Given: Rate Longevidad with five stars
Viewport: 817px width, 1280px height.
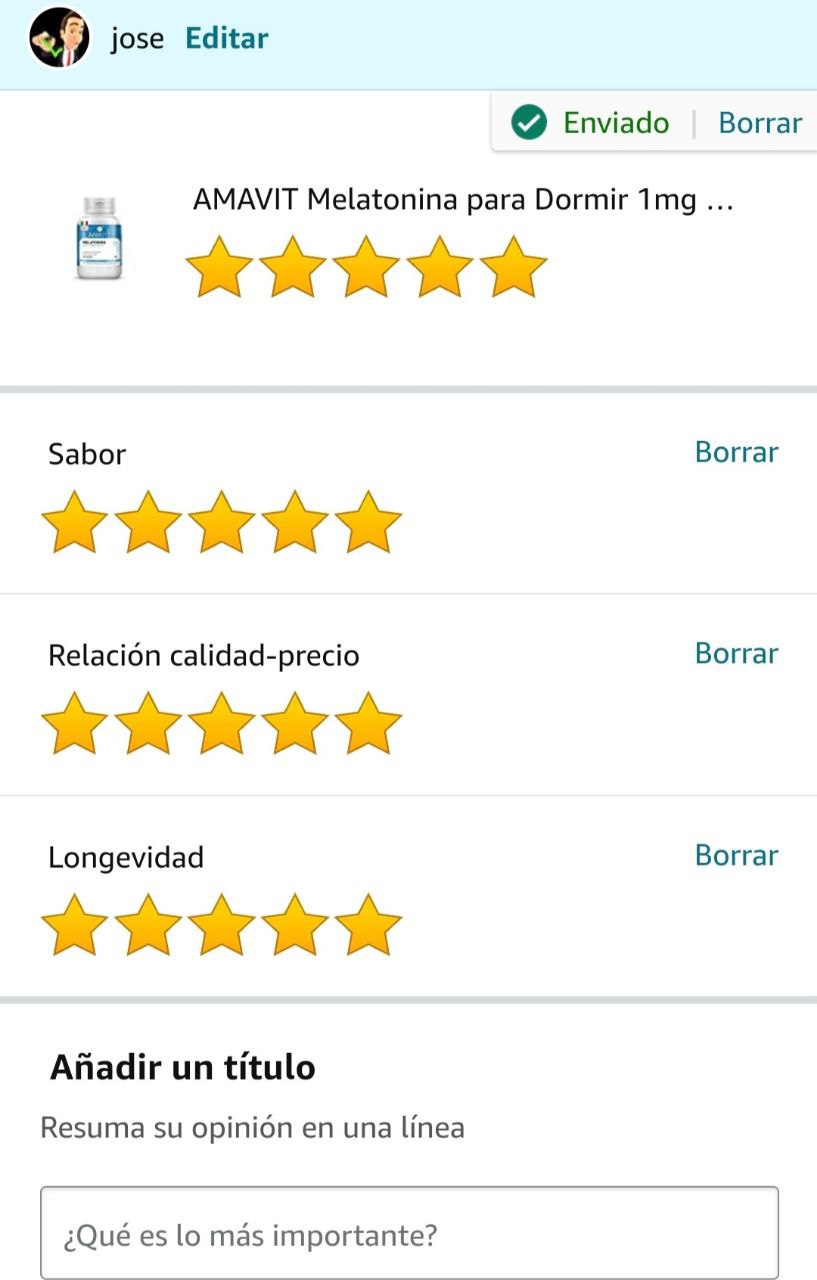Looking at the screenshot, I should (368, 926).
